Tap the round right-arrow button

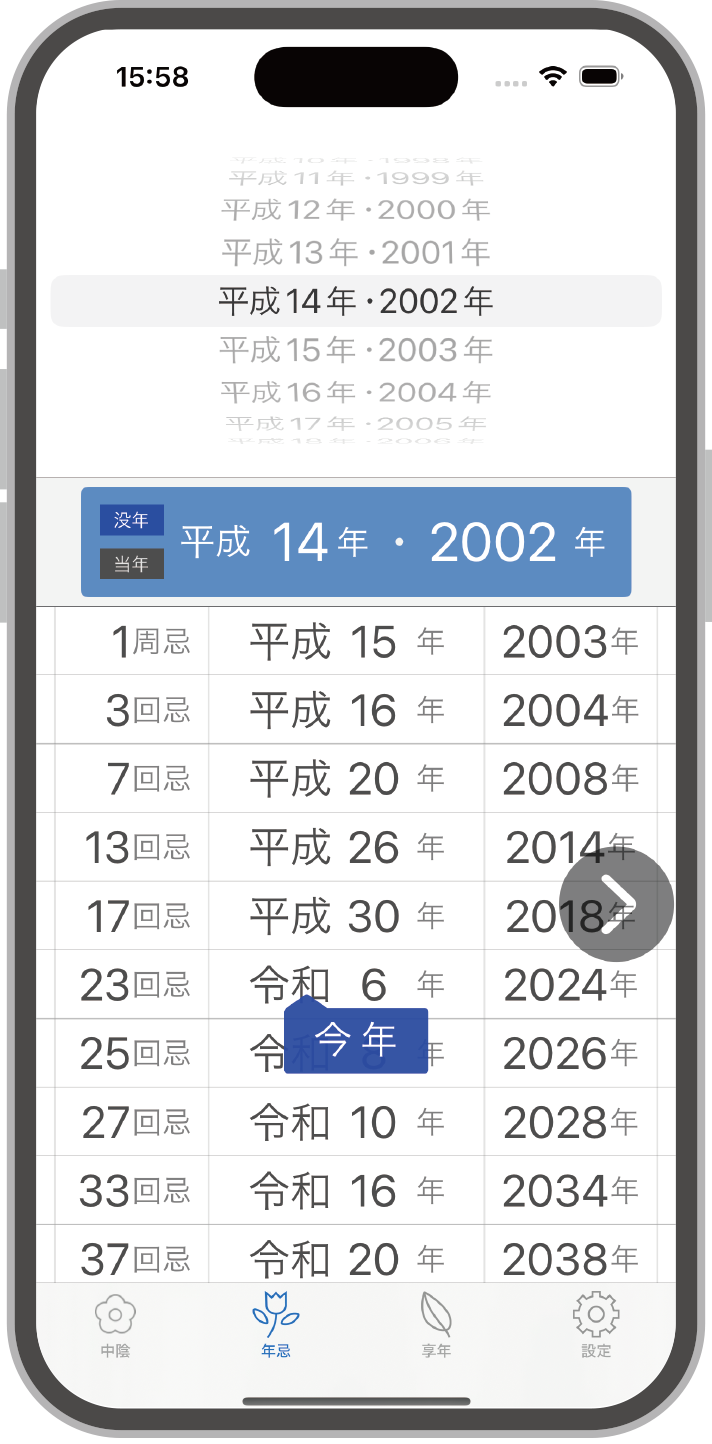(616, 905)
